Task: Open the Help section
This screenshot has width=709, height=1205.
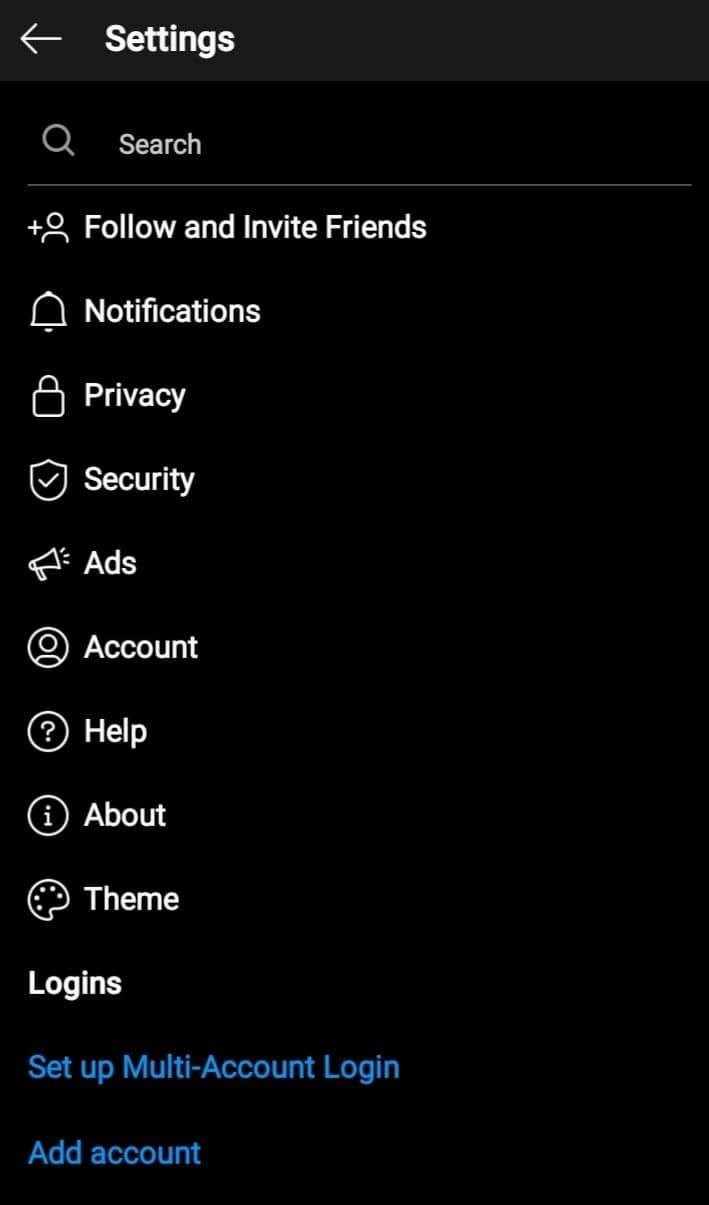Action: tap(354, 731)
